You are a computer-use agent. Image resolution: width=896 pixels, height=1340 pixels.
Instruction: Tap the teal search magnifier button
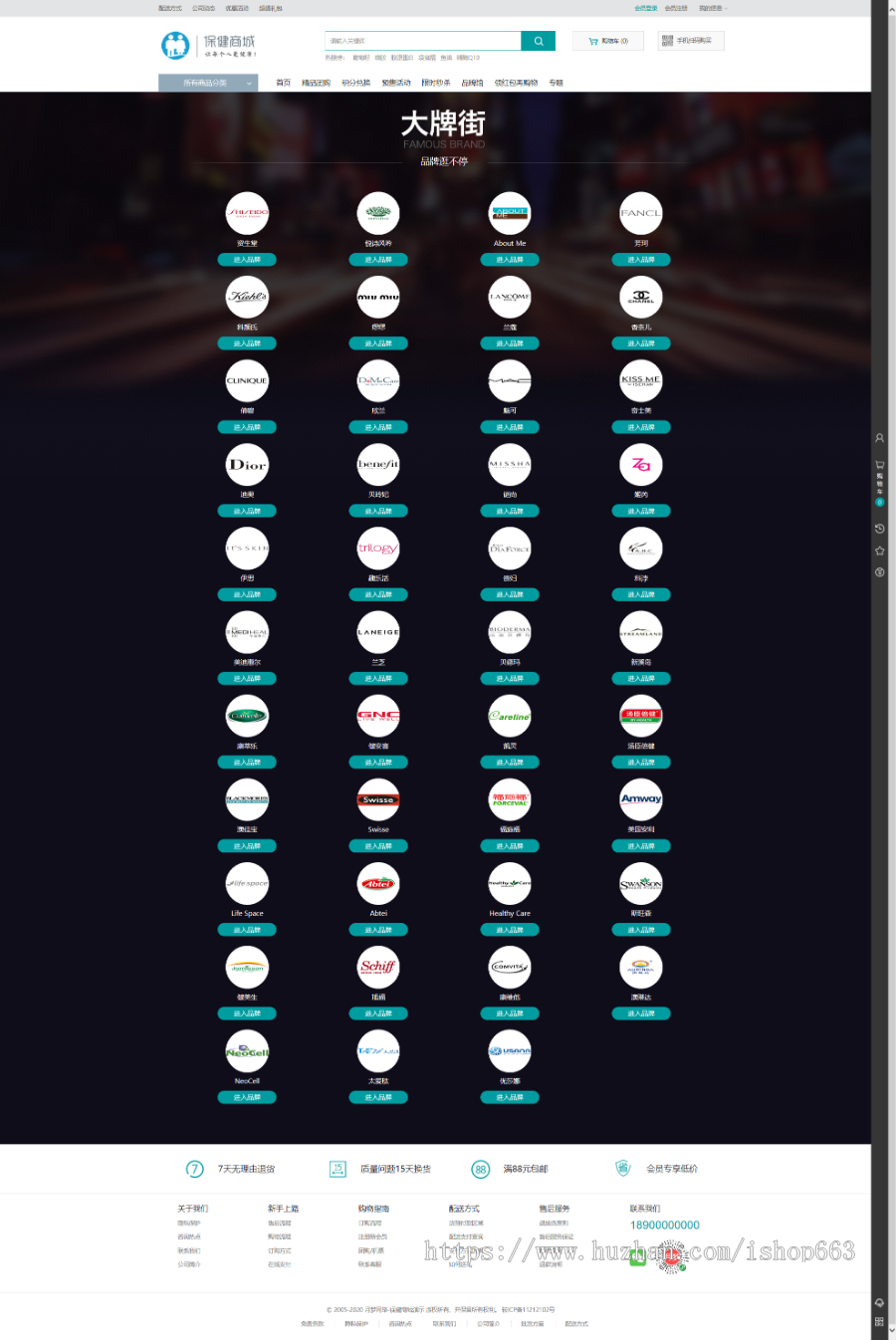539,41
